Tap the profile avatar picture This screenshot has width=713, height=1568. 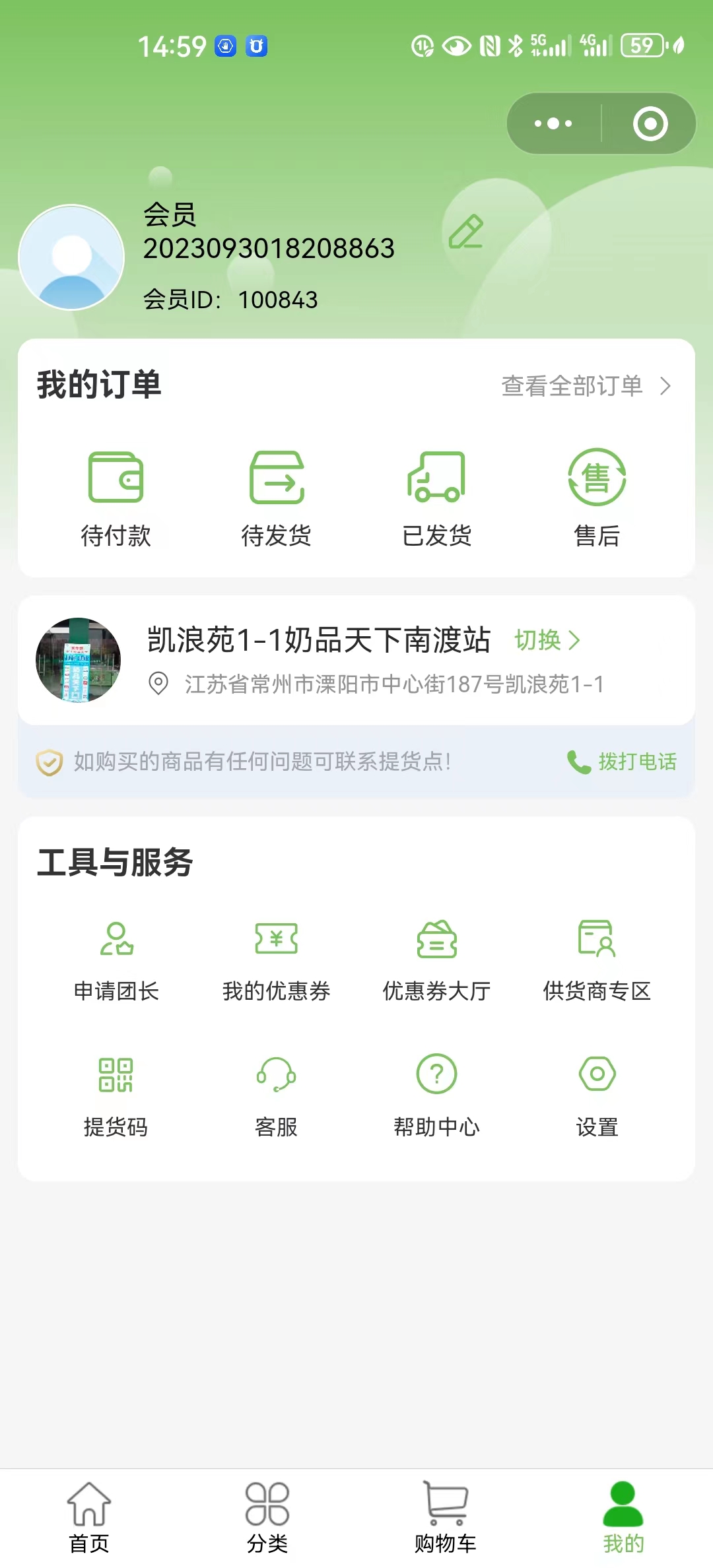71,257
